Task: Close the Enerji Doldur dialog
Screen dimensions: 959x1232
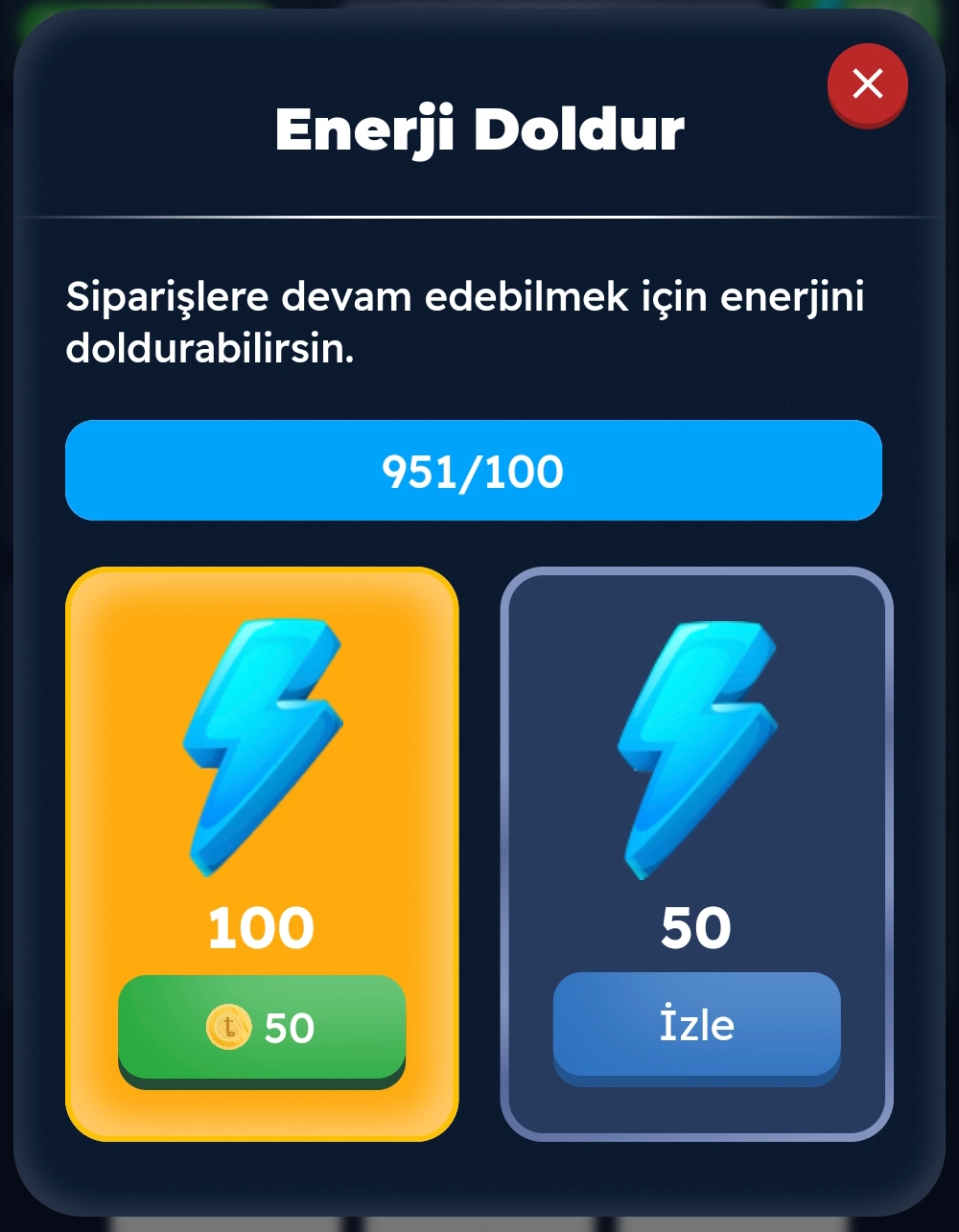Action: (867, 84)
